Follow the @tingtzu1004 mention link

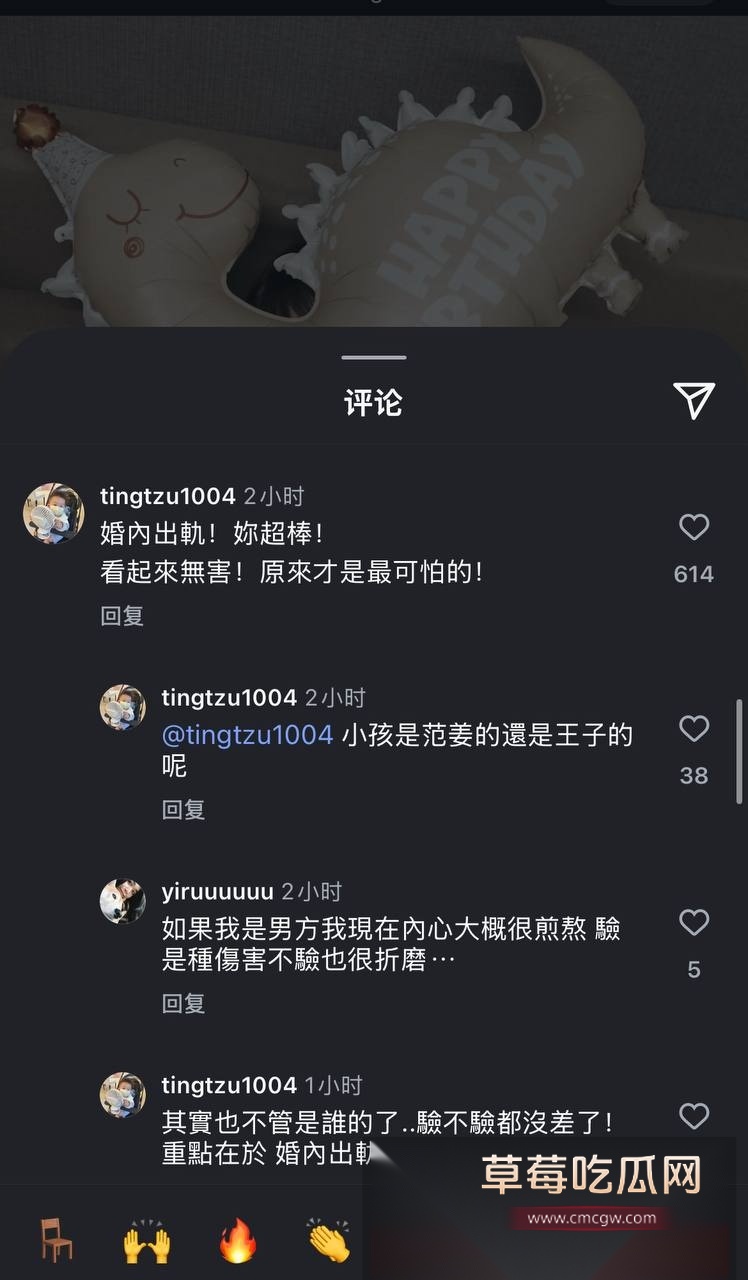247,735
